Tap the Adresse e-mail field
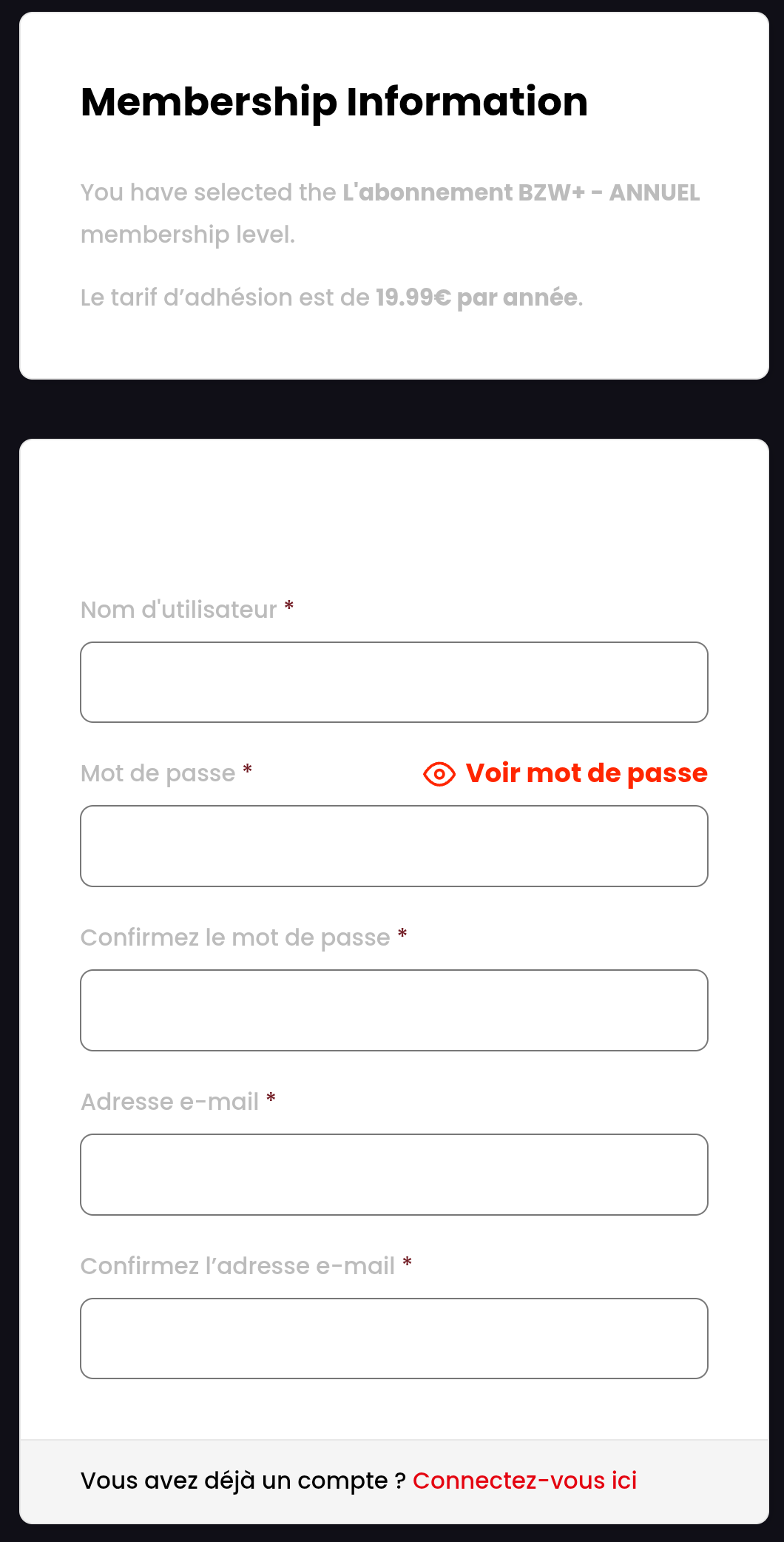The width and height of the screenshot is (784, 1542). [393, 1174]
